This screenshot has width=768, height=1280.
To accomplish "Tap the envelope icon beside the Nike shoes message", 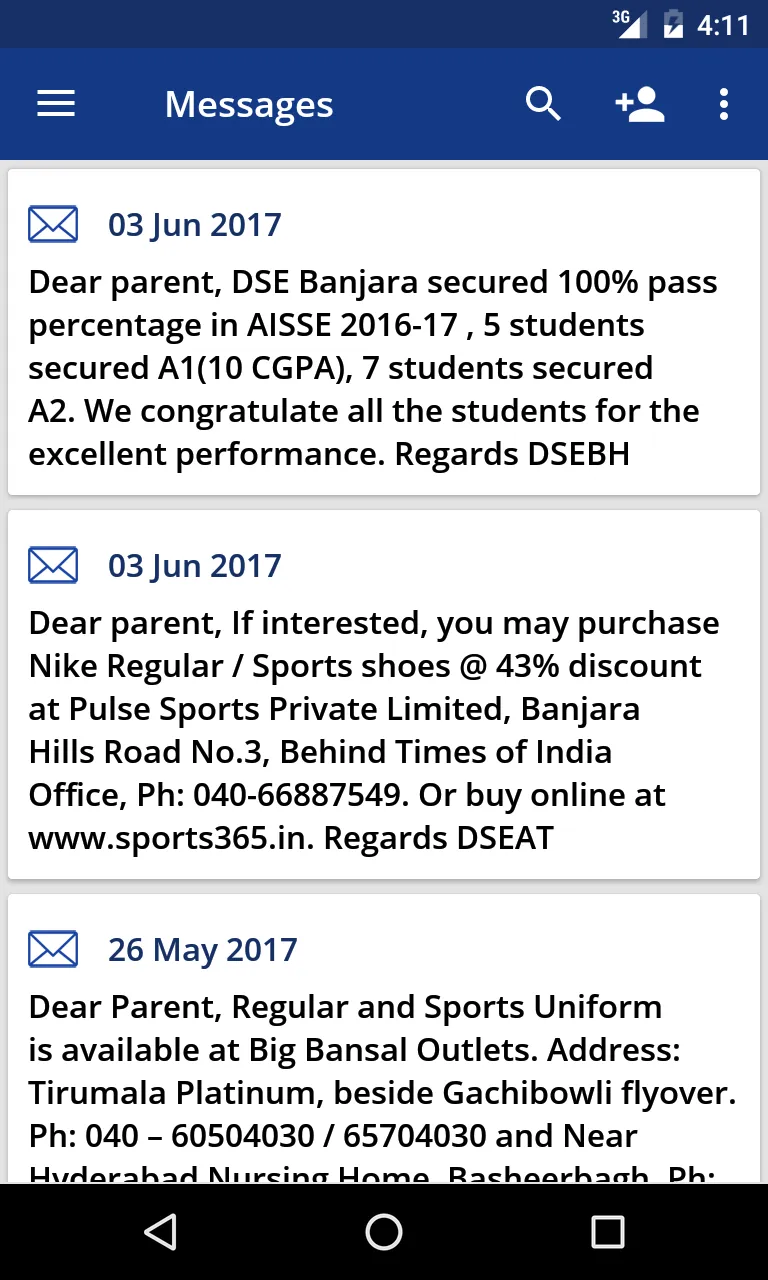I will tap(52, 564).
